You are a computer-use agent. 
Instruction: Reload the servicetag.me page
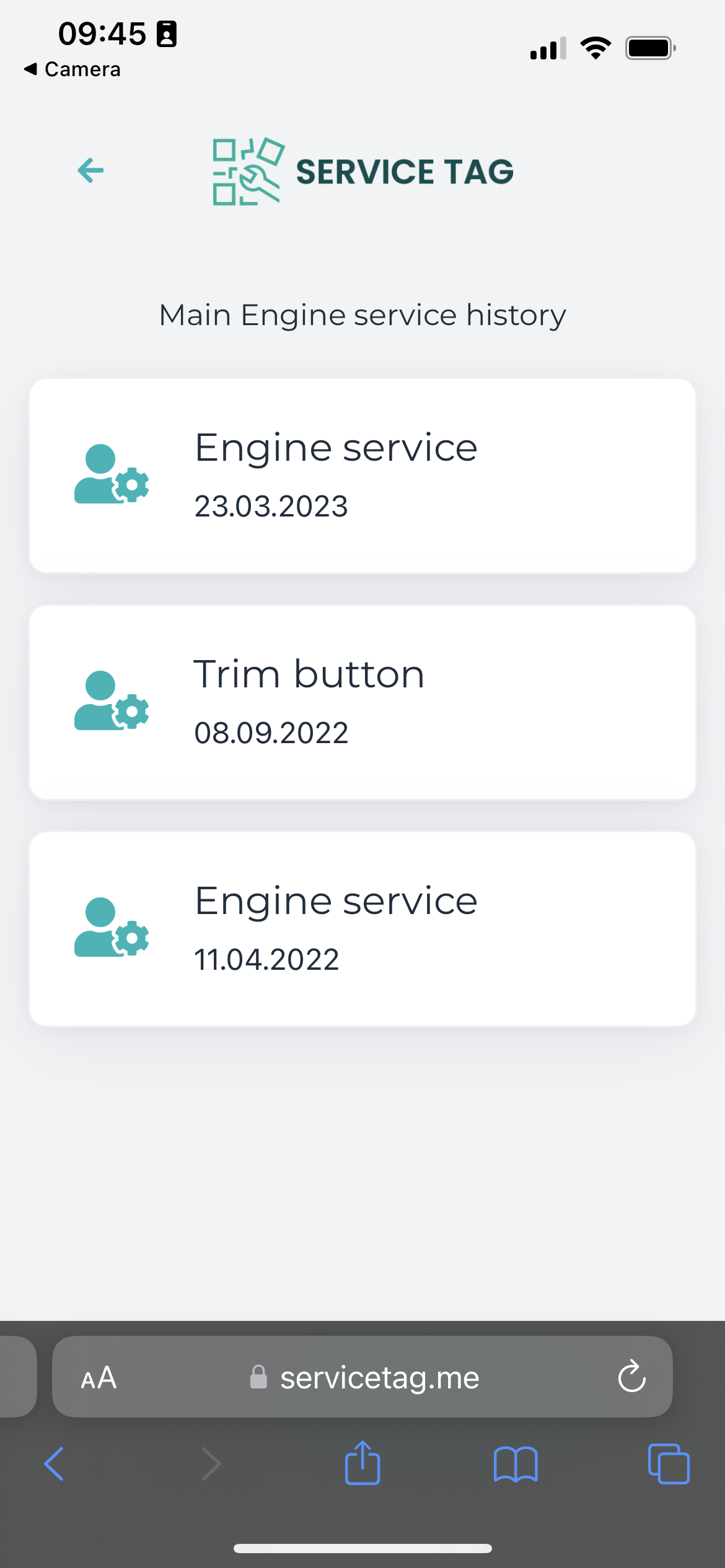631,1377
